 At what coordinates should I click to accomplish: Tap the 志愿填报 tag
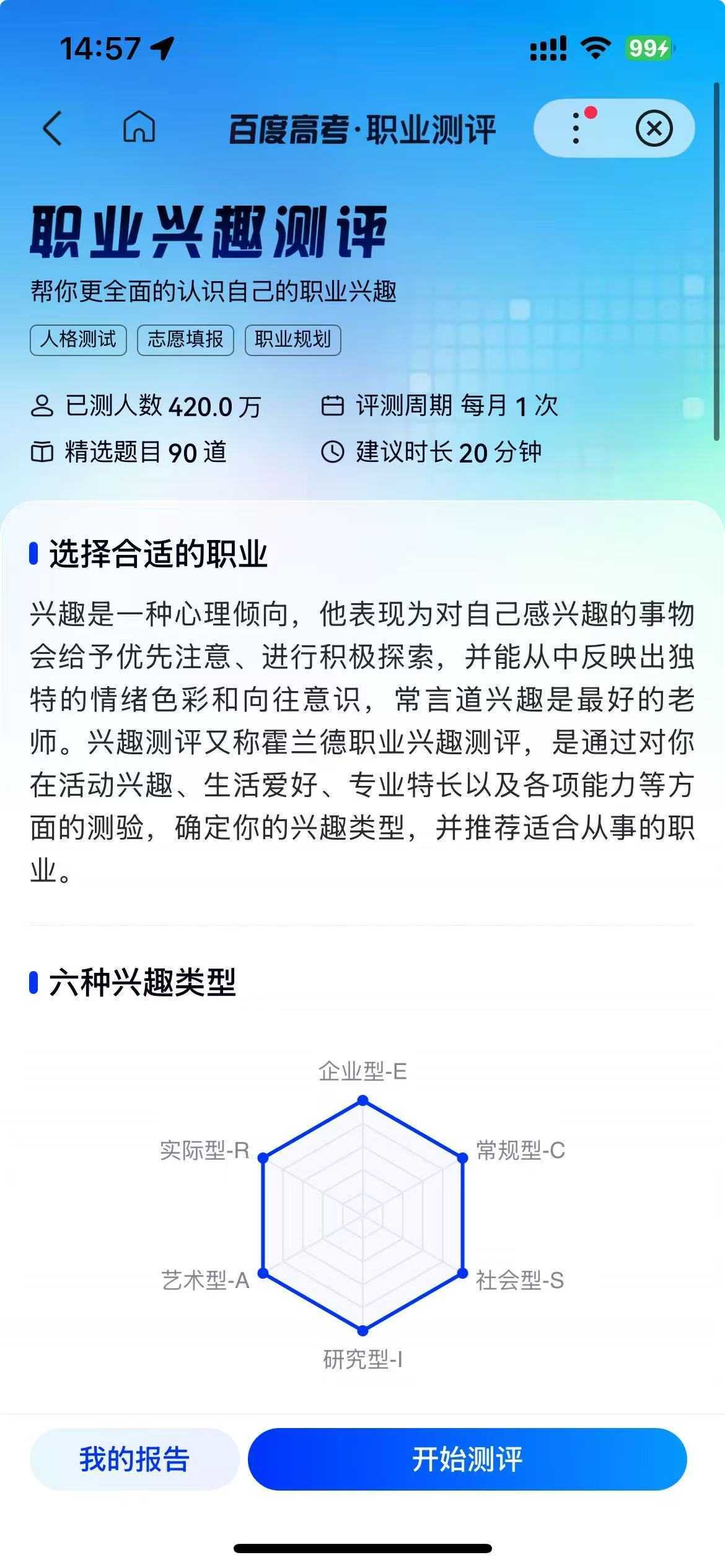[185, 339]
